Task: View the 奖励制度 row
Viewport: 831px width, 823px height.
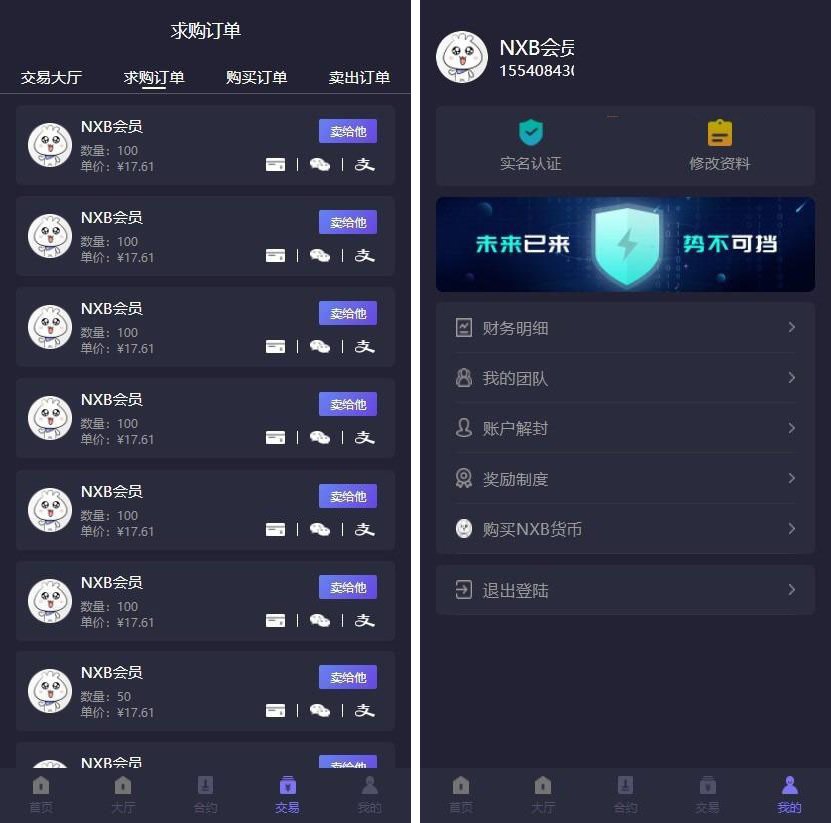Action: [625, 479]
